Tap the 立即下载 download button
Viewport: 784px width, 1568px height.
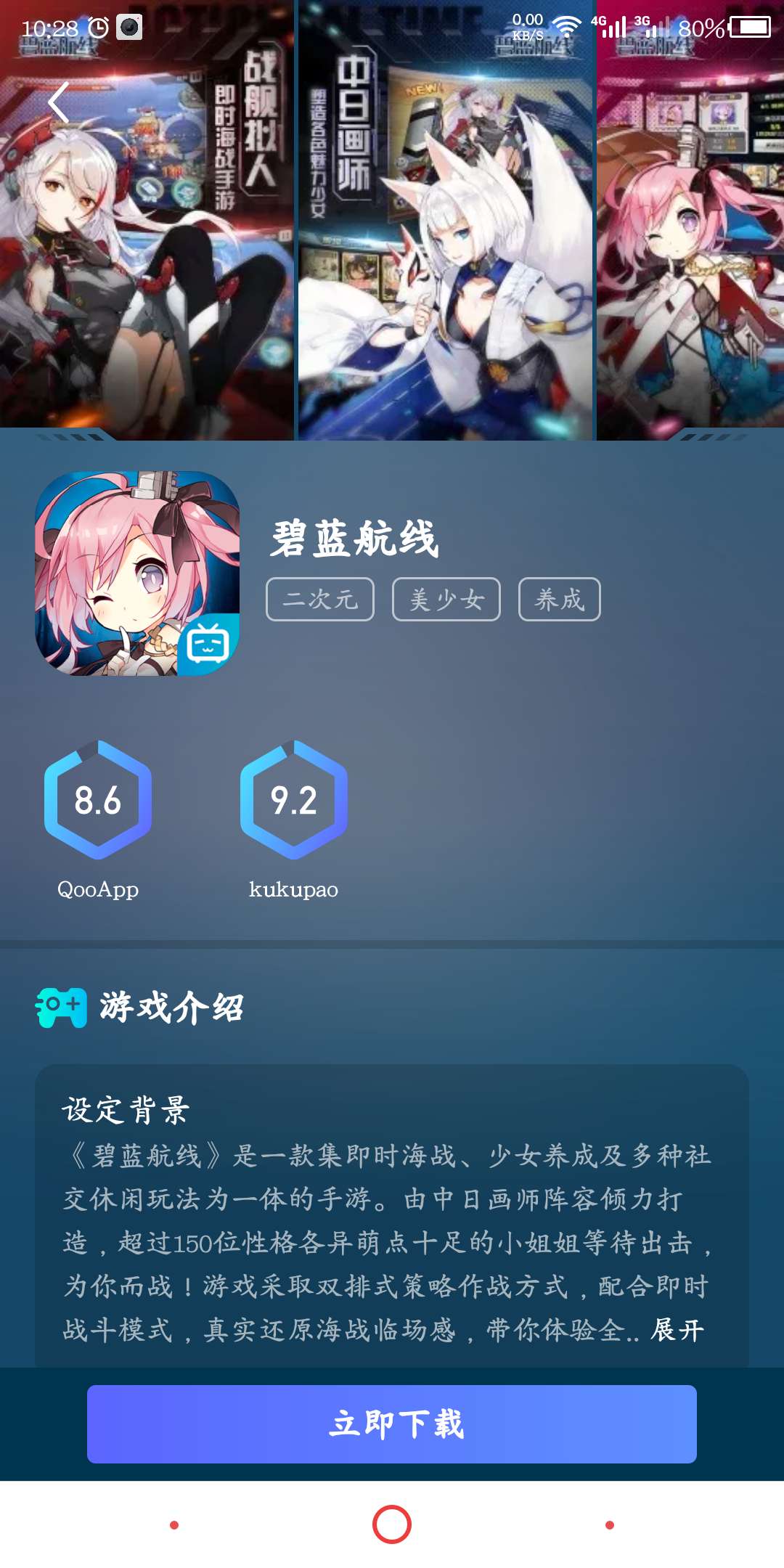(x=392, y=1424)
